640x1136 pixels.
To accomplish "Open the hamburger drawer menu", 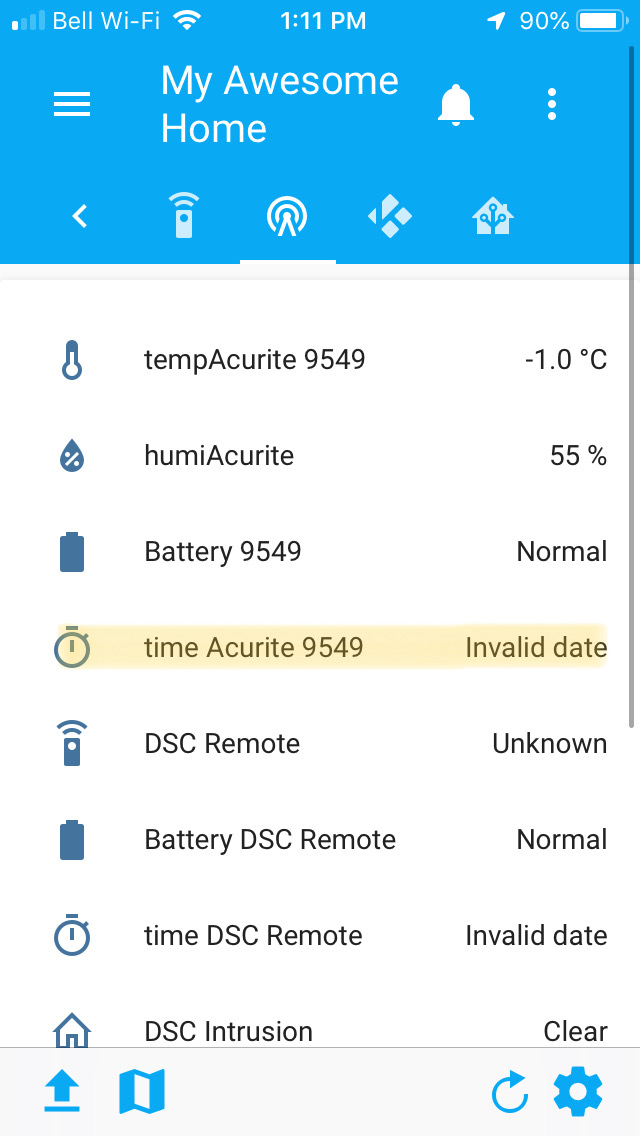I will click(x=72, y=104).
